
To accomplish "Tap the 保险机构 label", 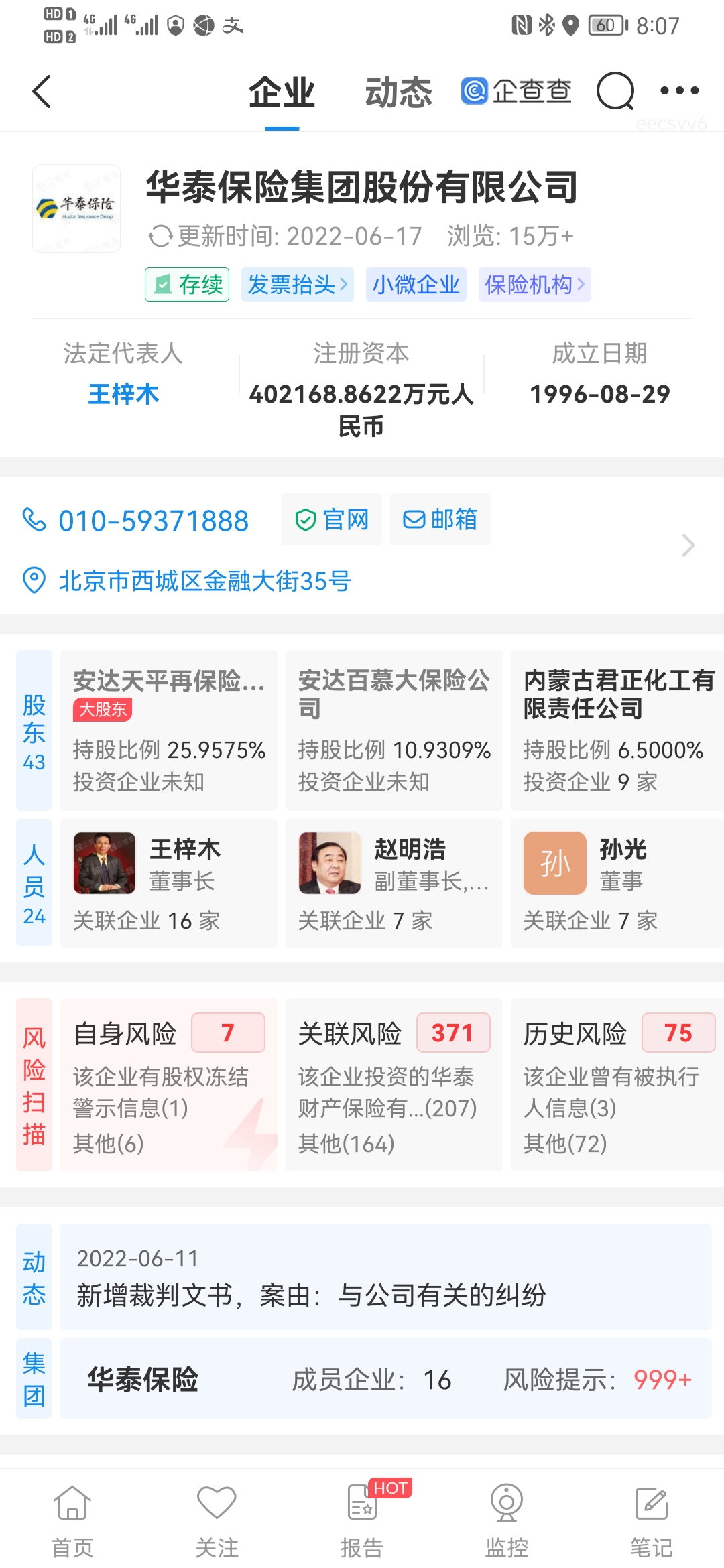I will (x=529, y=284).
